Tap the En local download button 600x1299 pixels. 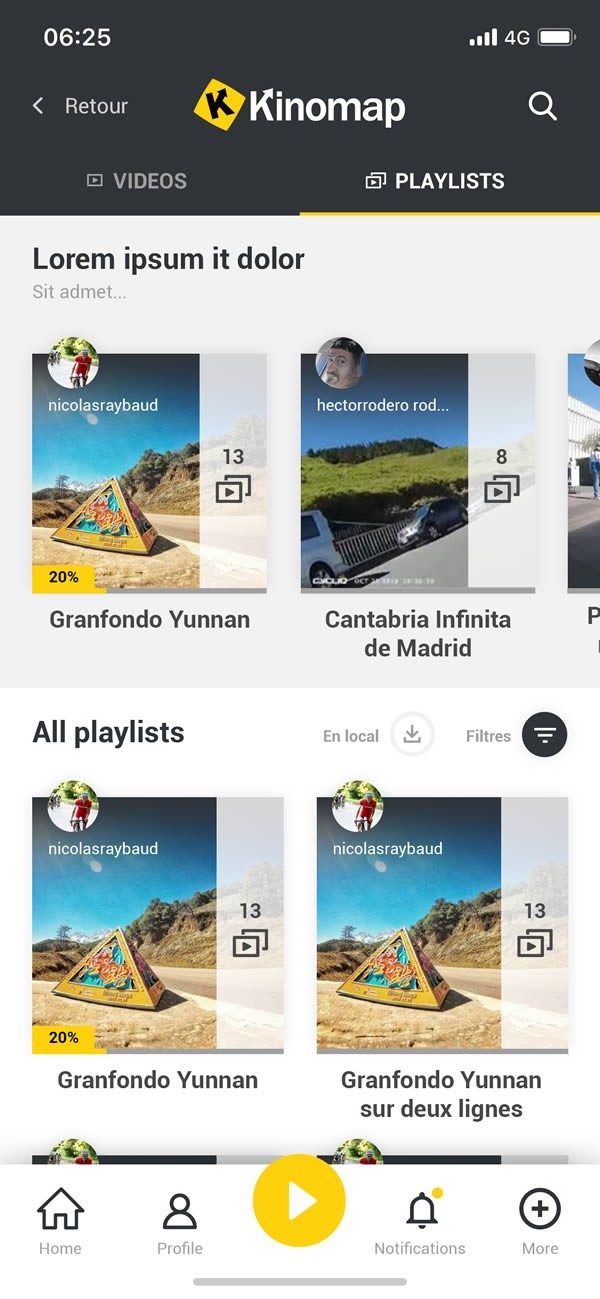click(412, 735)
